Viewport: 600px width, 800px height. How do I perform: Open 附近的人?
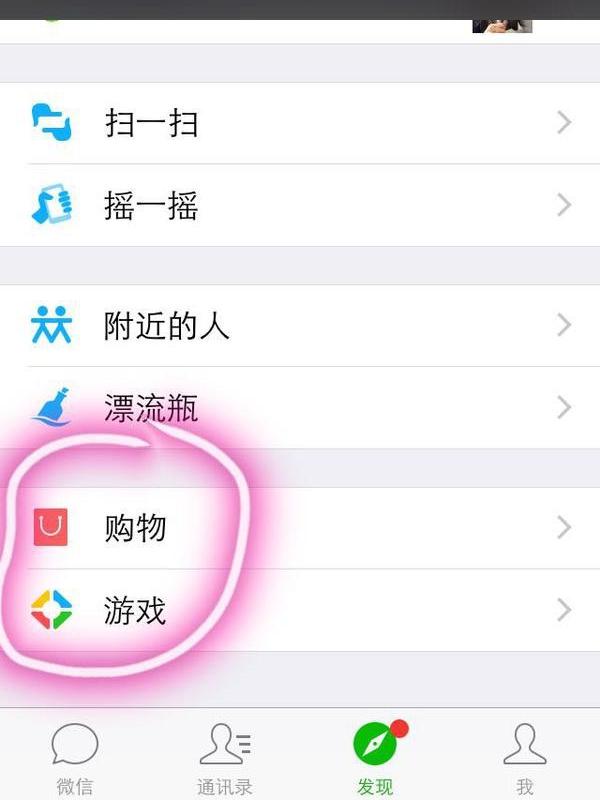click(x=300, y=326)
